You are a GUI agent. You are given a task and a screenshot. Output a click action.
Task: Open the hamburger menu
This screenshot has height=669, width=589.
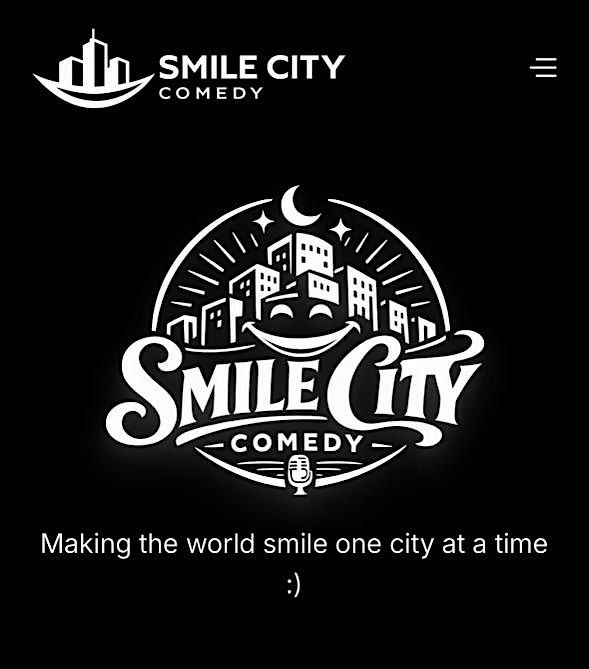(543, 67)
